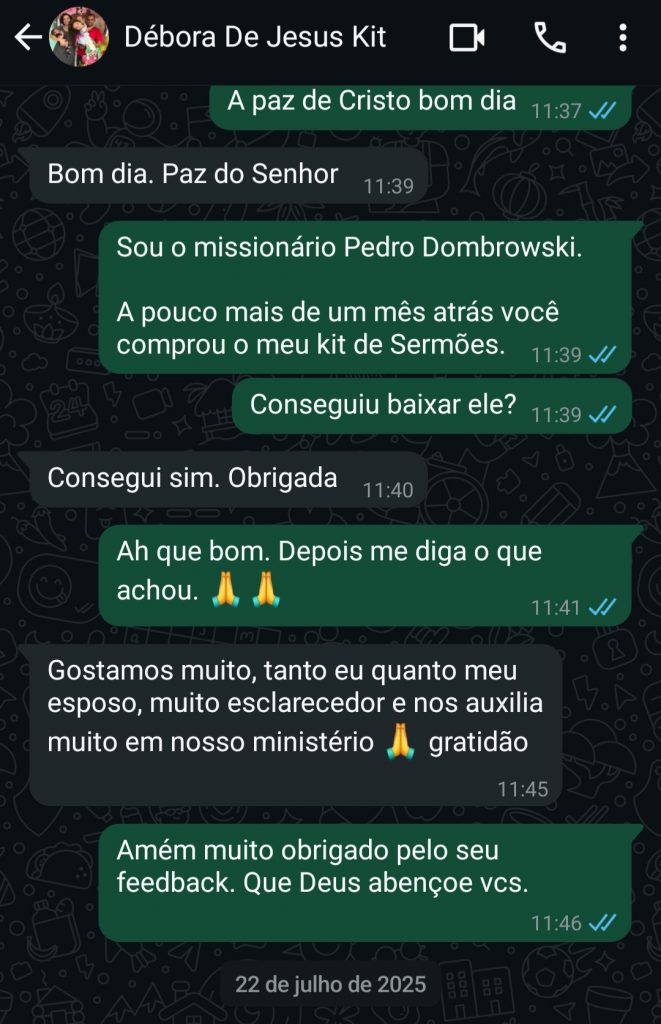
Task: Go back to the chat list
Action: click(27, 38)
